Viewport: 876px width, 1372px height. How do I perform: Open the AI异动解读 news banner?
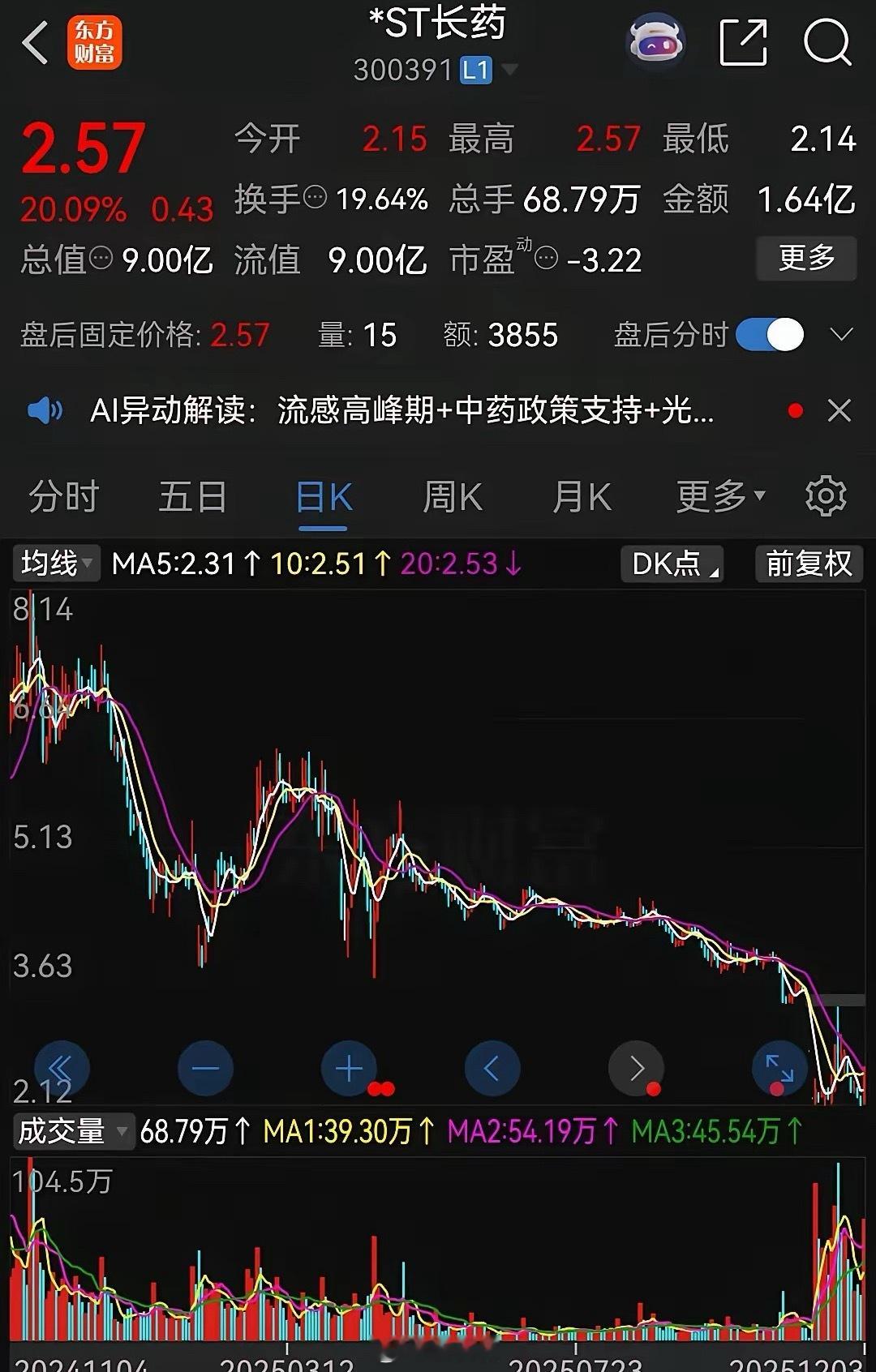click(402, 410)
